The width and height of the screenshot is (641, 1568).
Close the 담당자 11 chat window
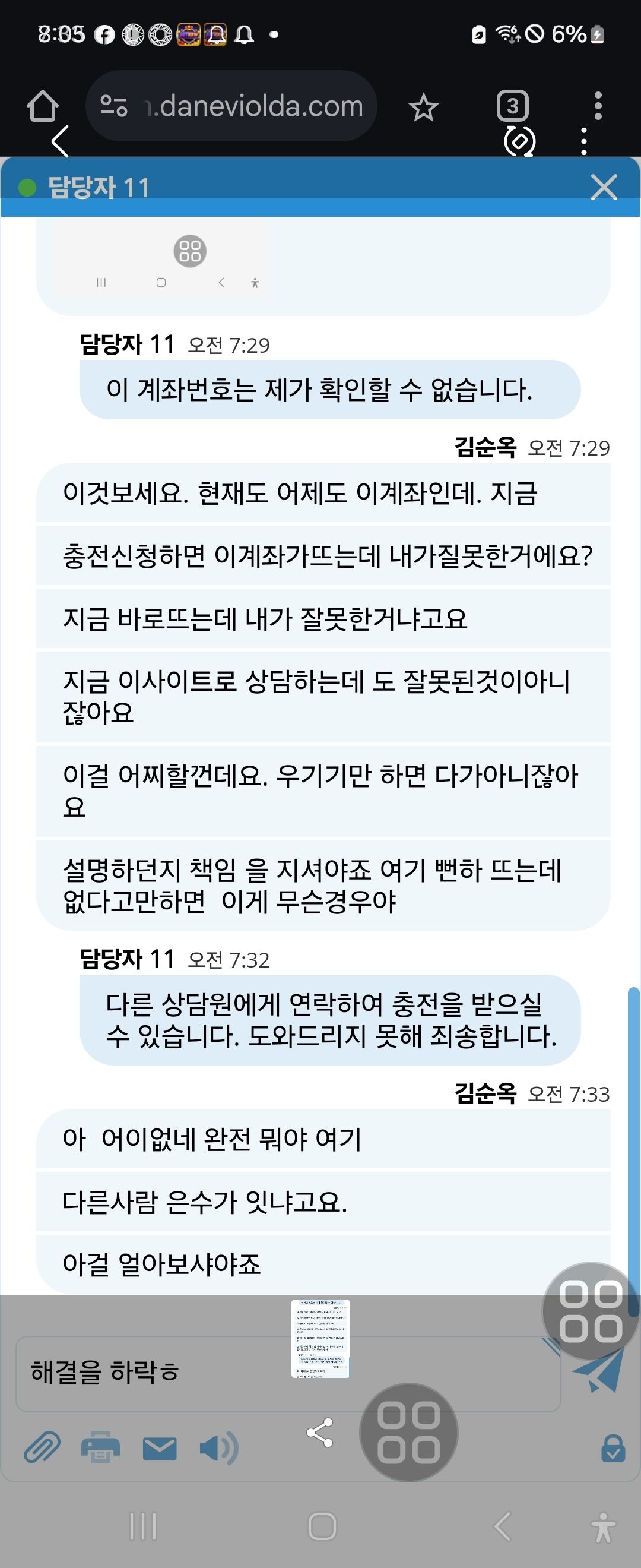[603, 187]
